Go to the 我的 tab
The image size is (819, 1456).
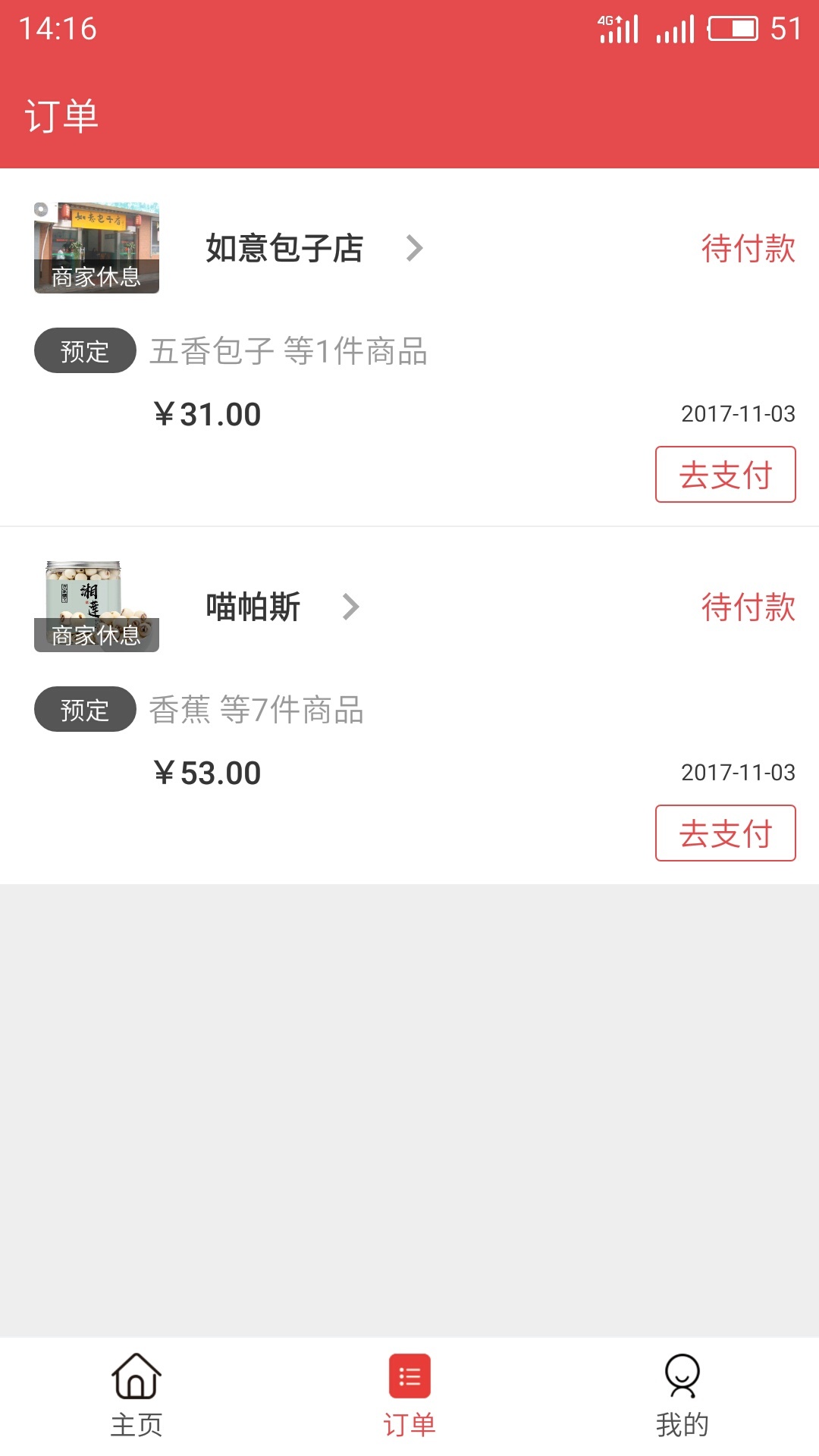(x=682, y=1396)
